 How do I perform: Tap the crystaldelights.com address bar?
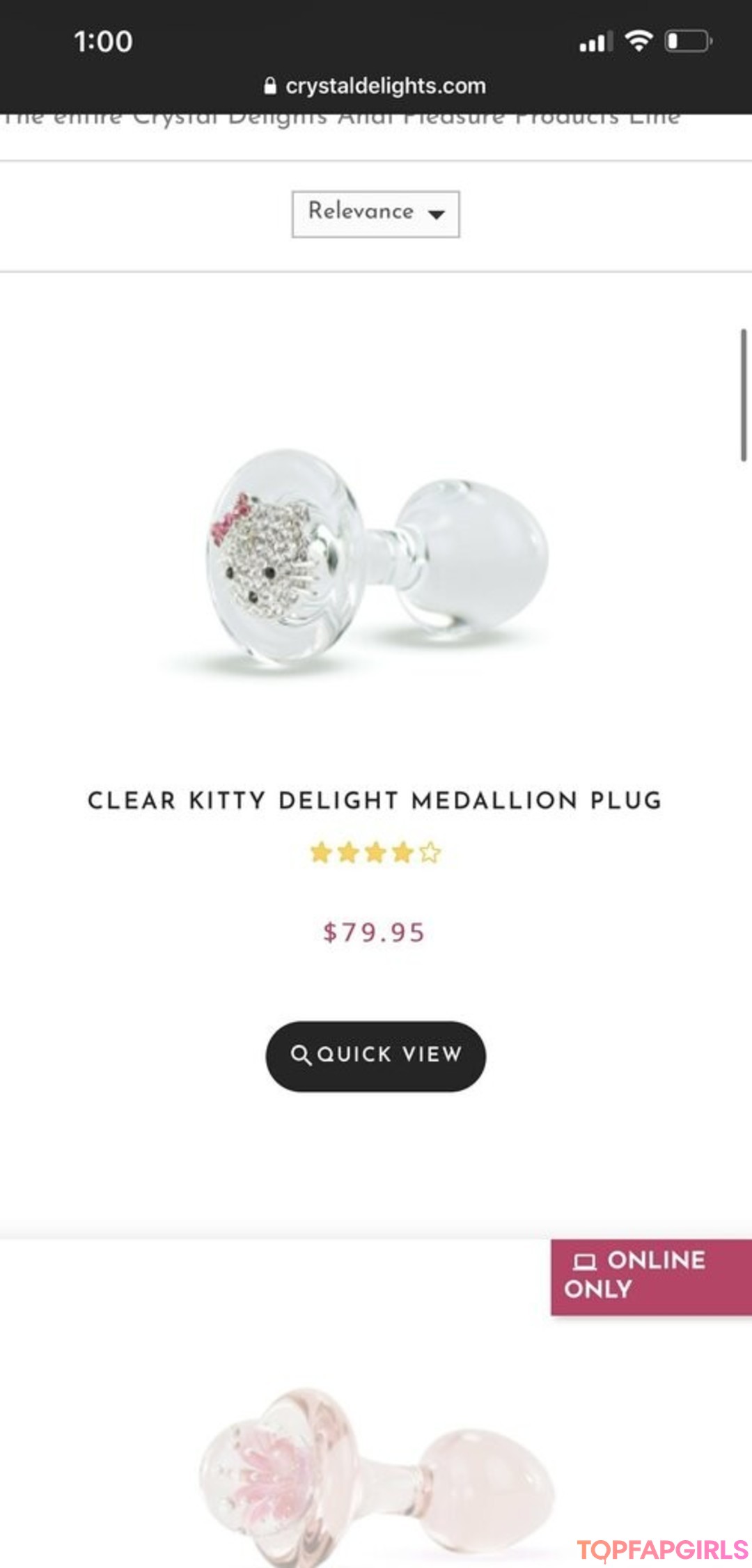376,86
